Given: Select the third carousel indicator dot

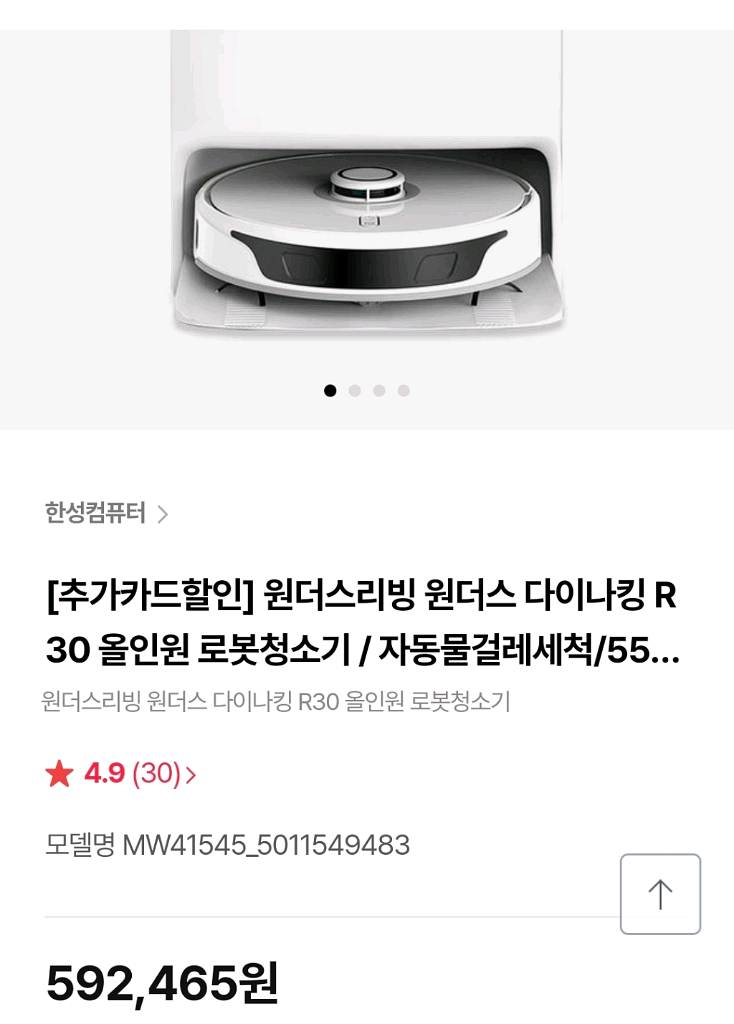Looking at the screenshot, I should pyautogui.click(x=378, y=389).
